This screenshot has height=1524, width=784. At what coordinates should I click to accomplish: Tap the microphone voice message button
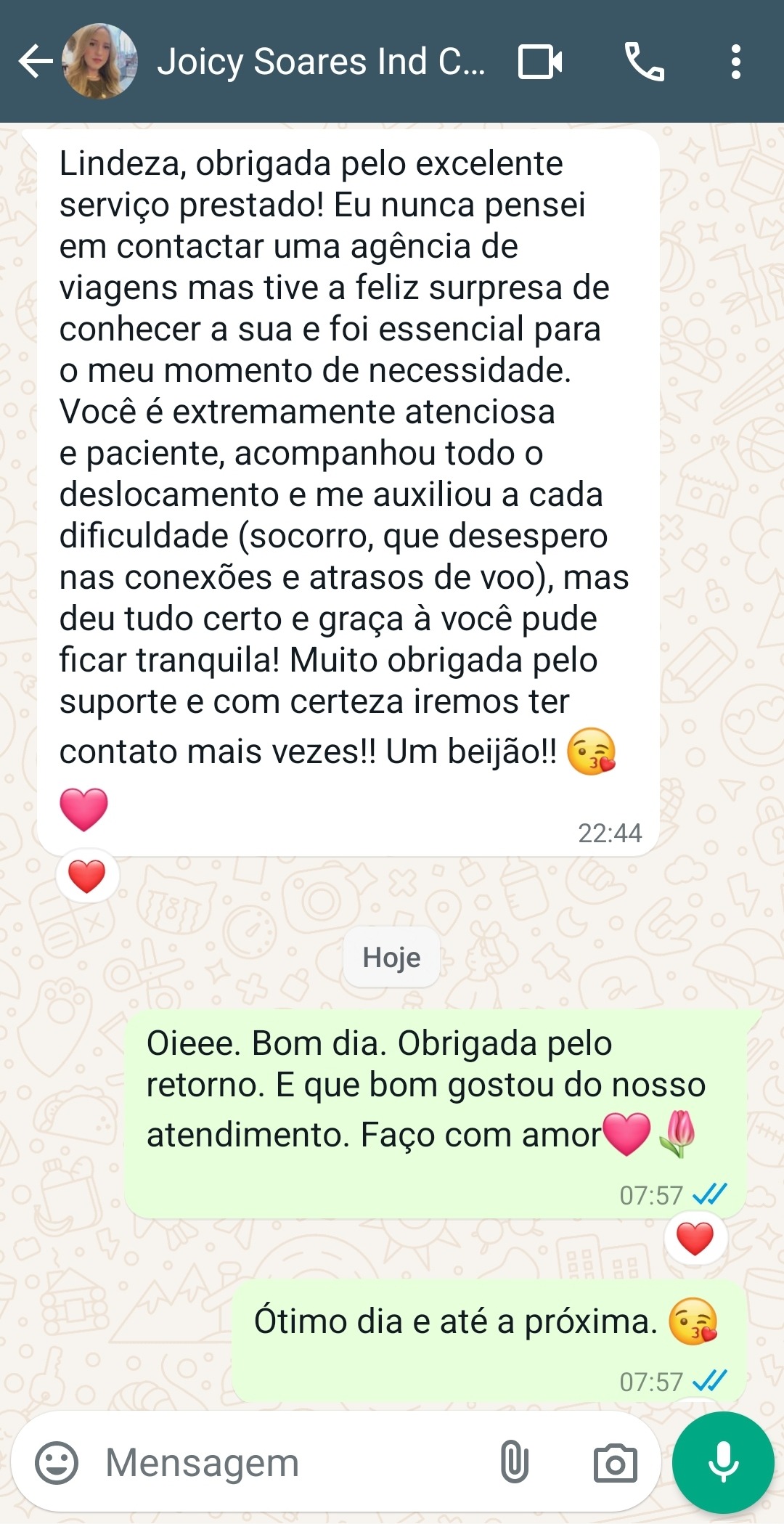[x=723, y=1462]
